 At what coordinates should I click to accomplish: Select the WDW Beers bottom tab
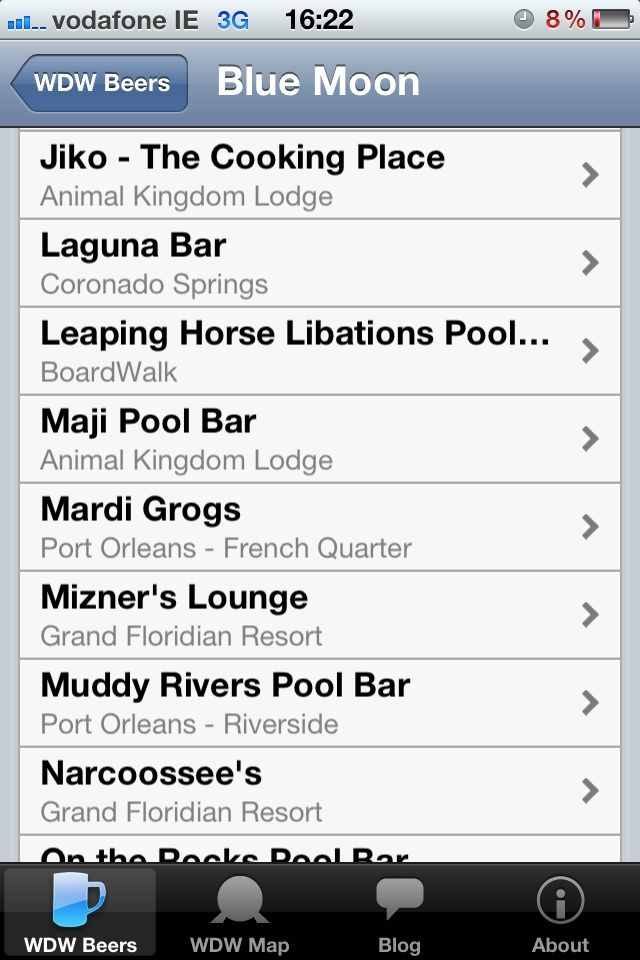[x=80, y=912]
